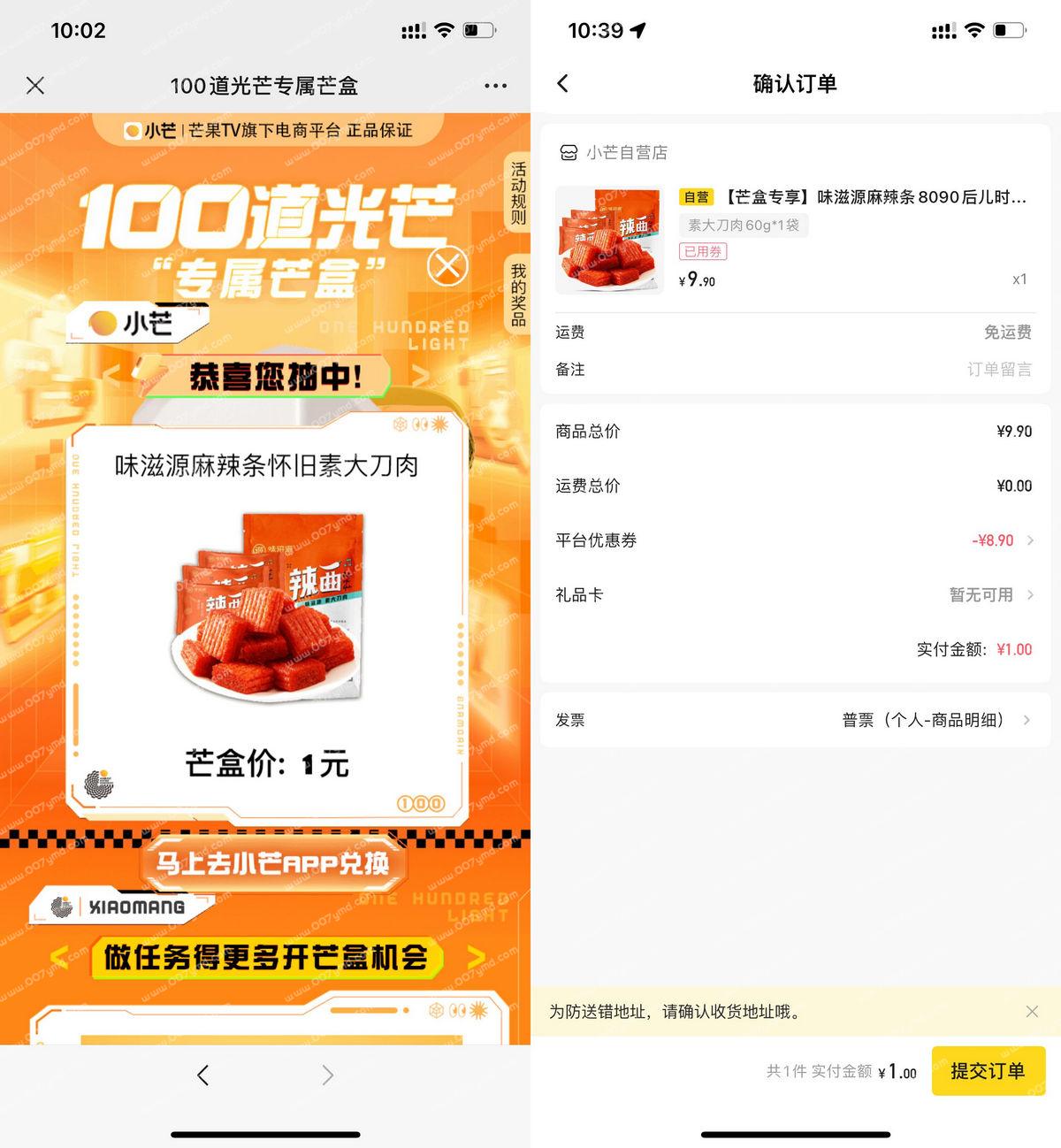
Task: Open the 小芒自营店 store
Action: tap(626, 153)
